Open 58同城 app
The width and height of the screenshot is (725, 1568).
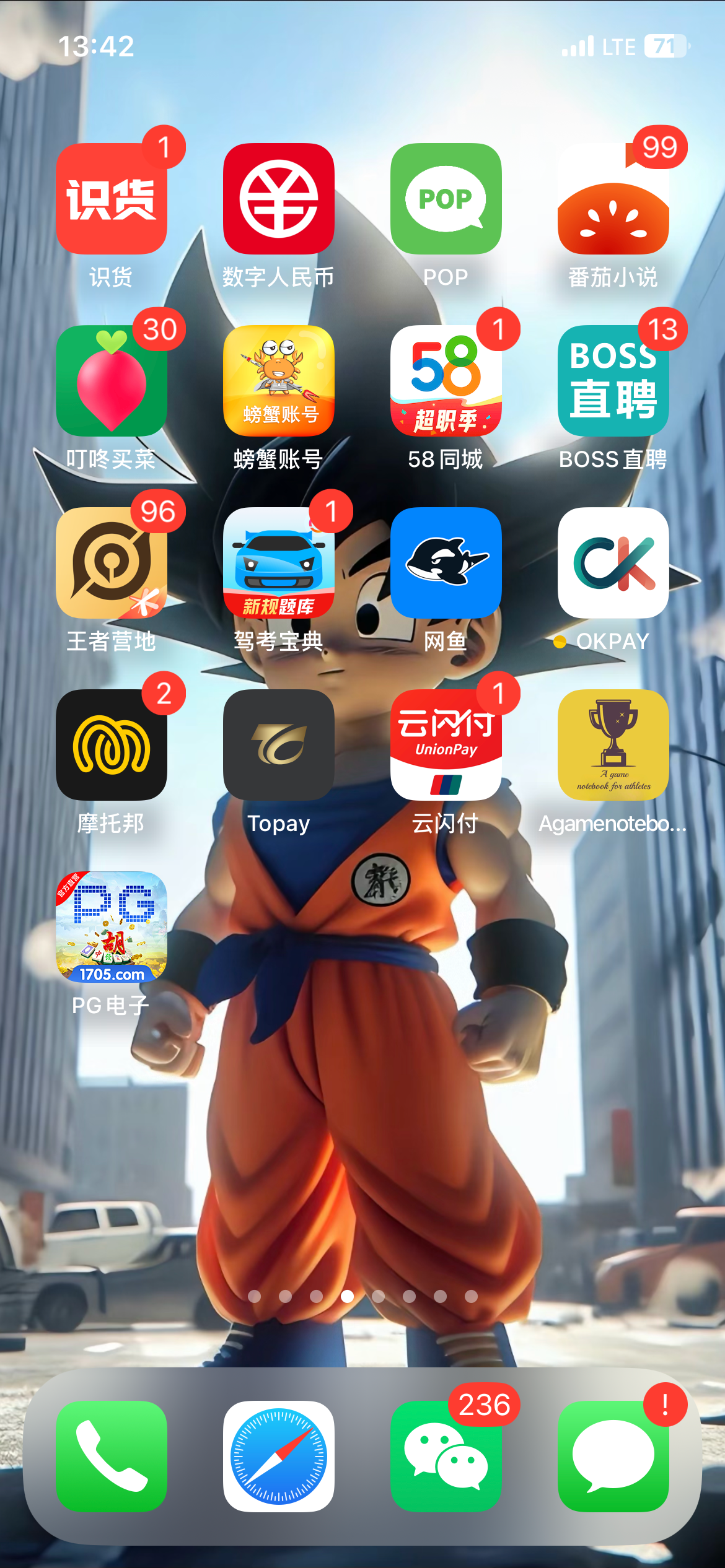click(x=446, y=381)
